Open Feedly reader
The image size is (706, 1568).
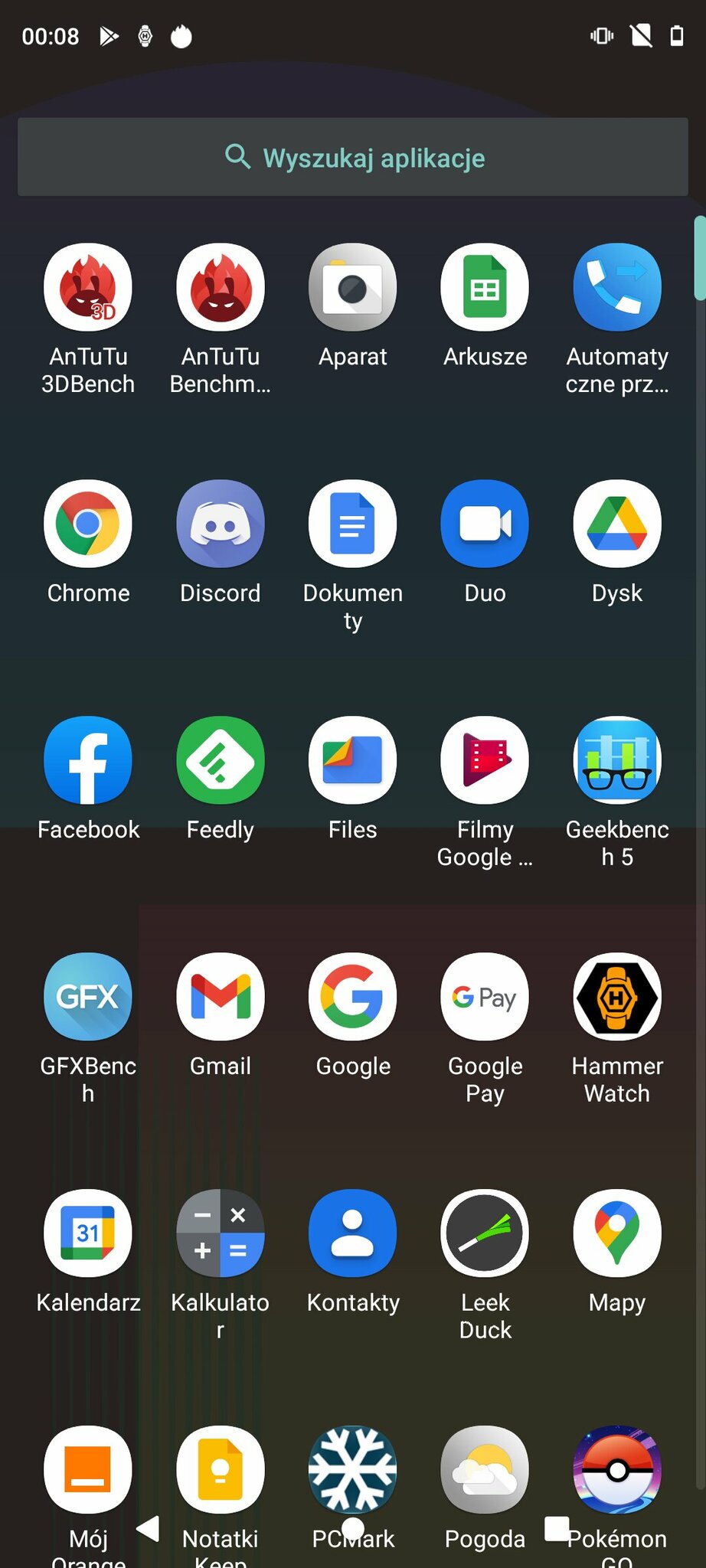[x=221, y=761]
